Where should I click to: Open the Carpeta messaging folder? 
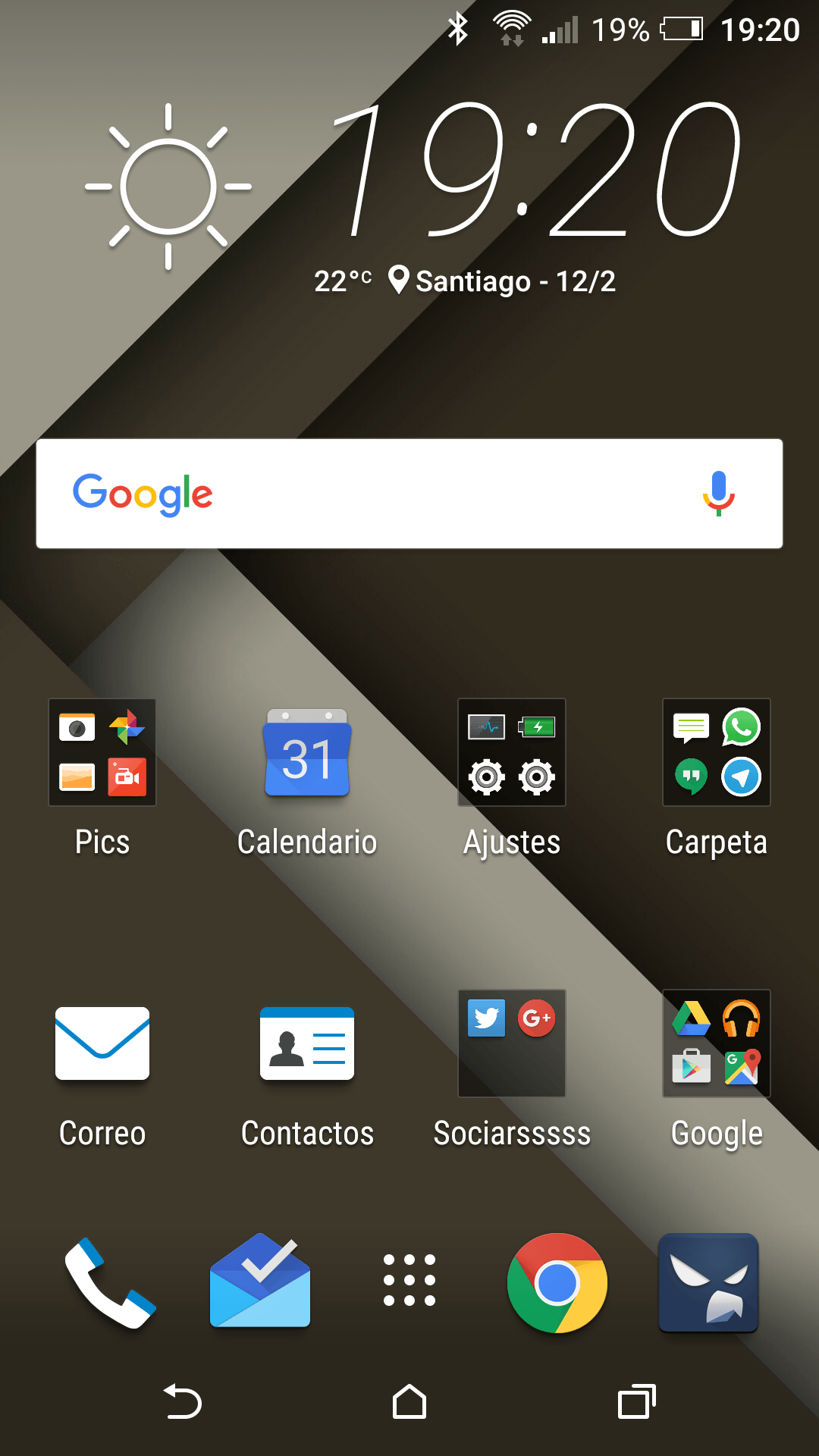[717, 752]
